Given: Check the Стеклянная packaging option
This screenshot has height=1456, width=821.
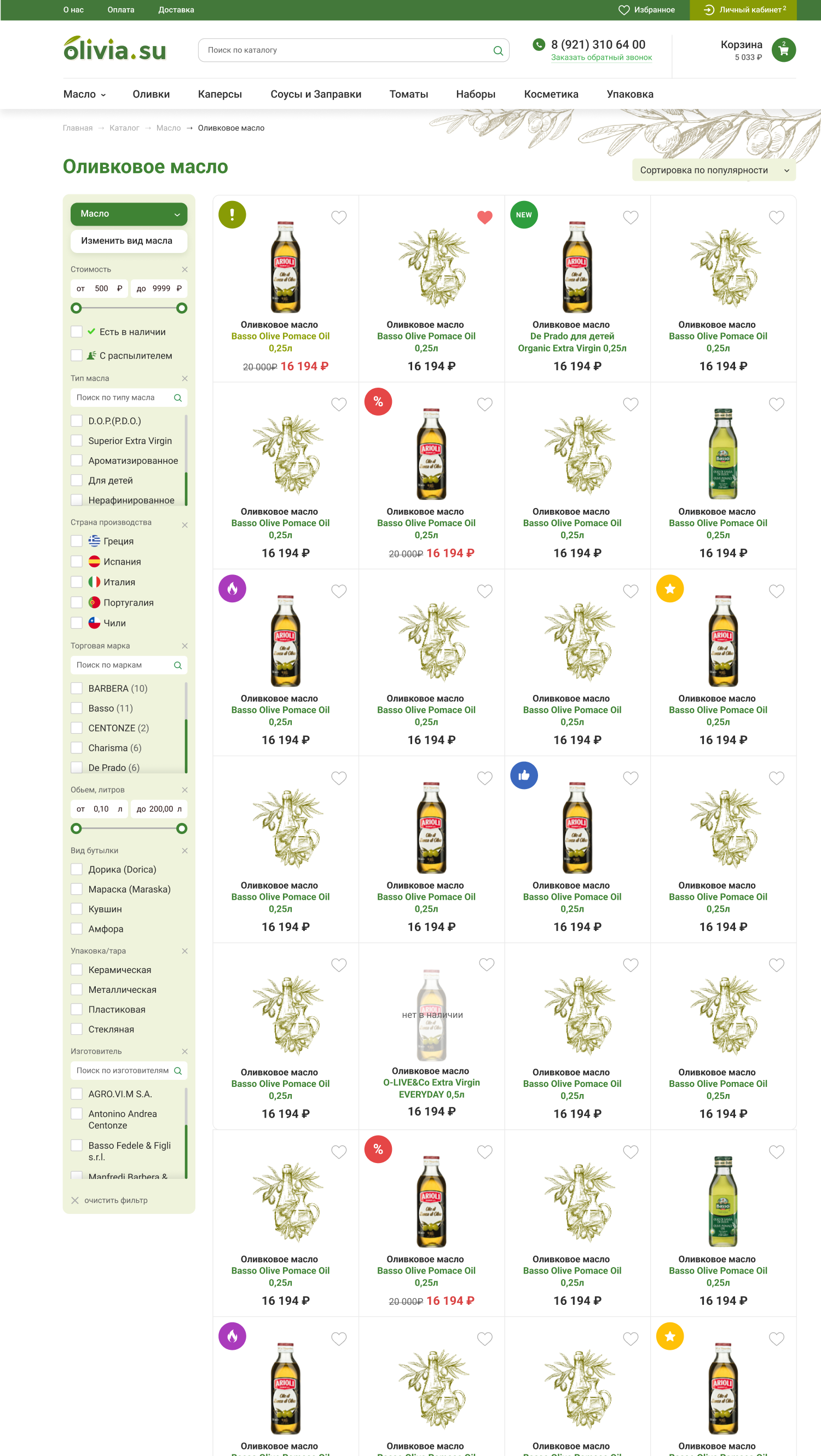Looking at the screenshot, I should point(77,1029).
